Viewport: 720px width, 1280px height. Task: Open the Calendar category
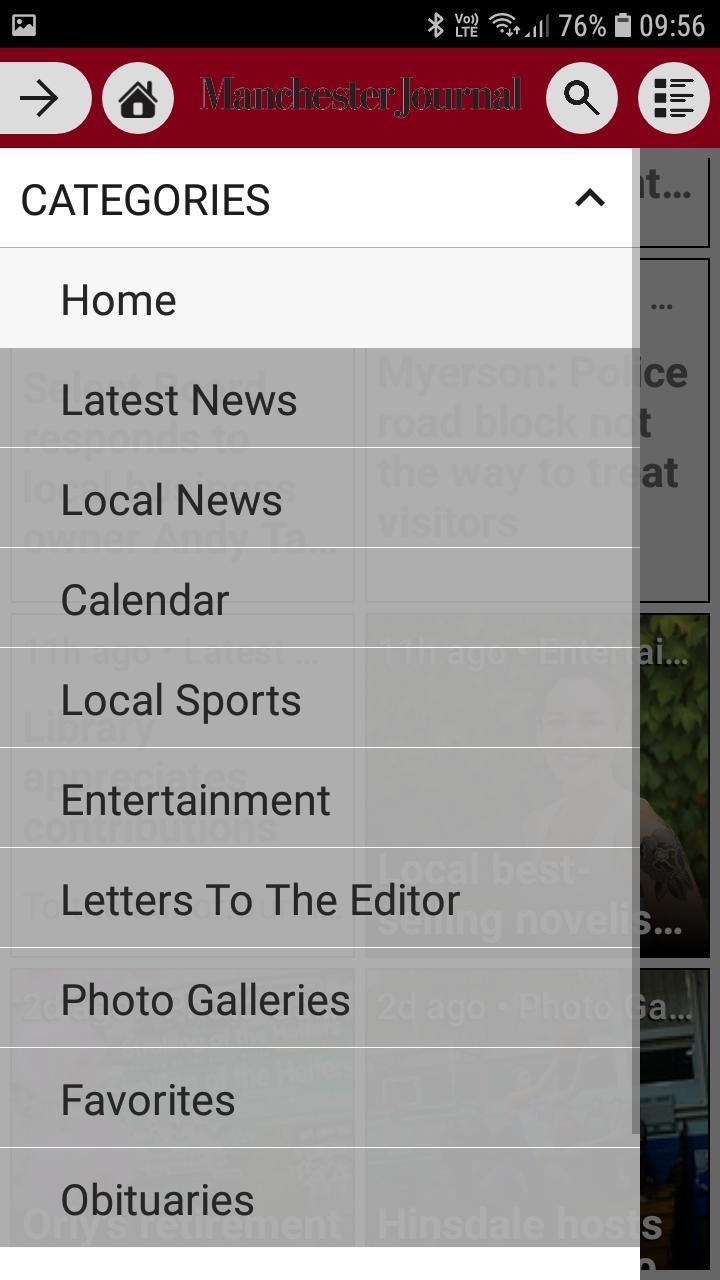pyautogui.click(x=145, y=600)
